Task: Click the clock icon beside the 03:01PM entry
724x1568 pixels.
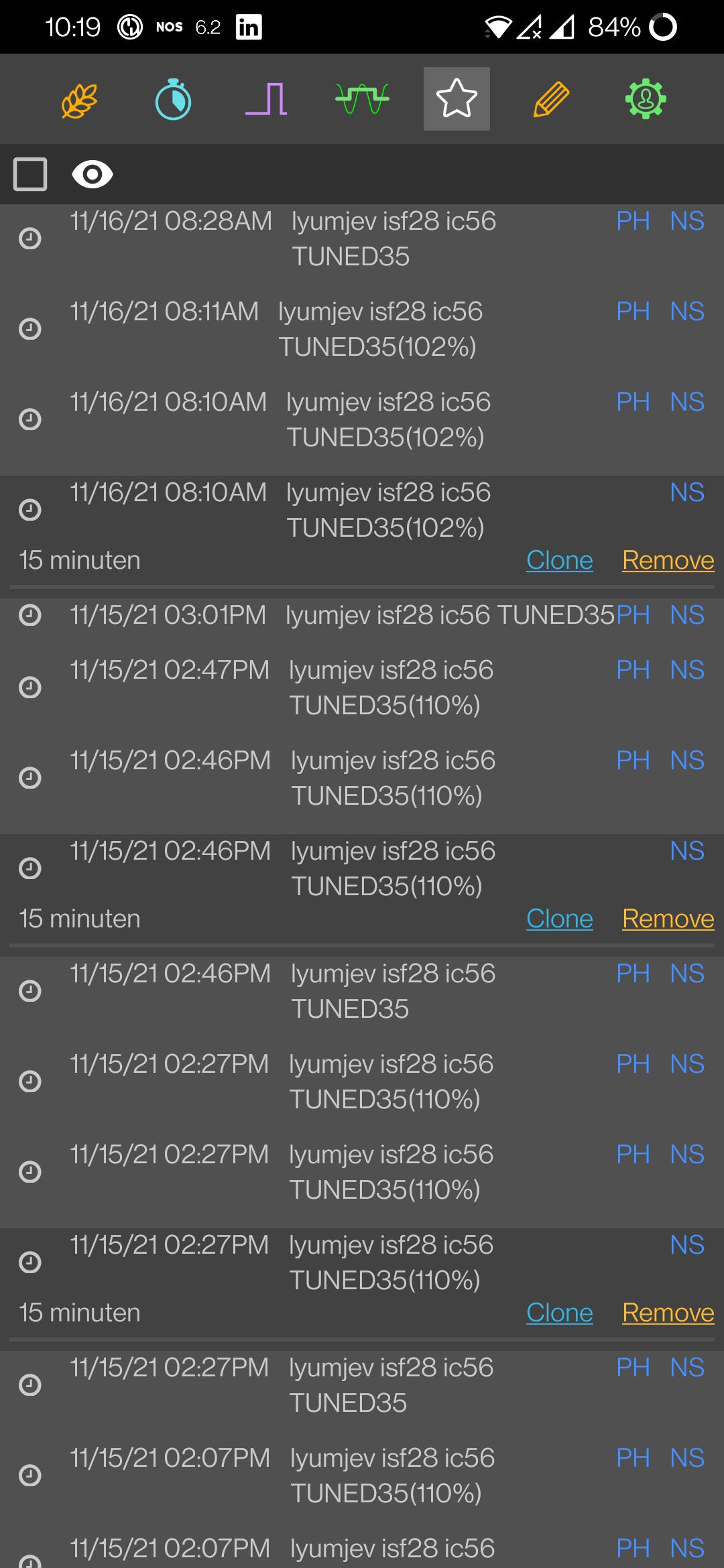Action: (x=29, y=616)
